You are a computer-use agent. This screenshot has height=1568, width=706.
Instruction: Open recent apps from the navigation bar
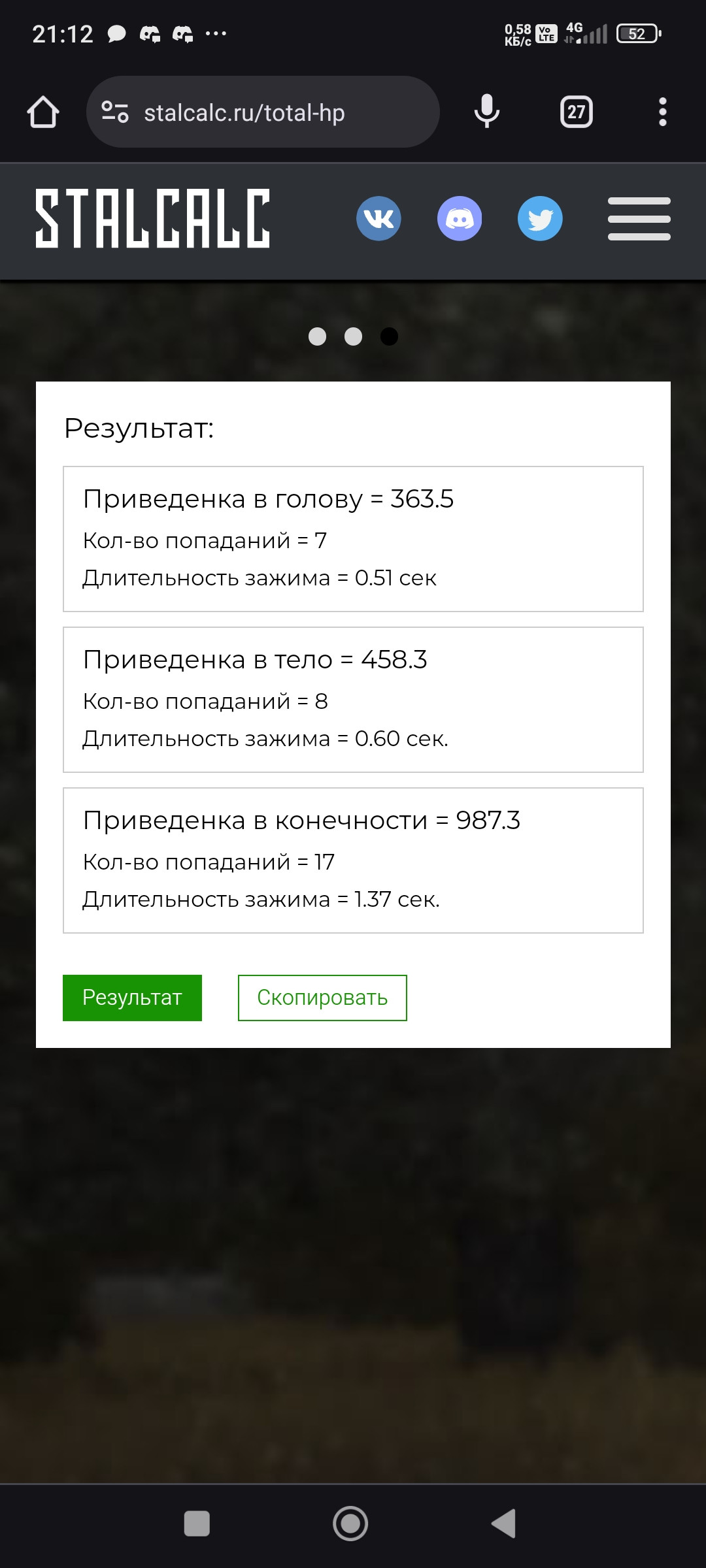(x=197, y=1524)
